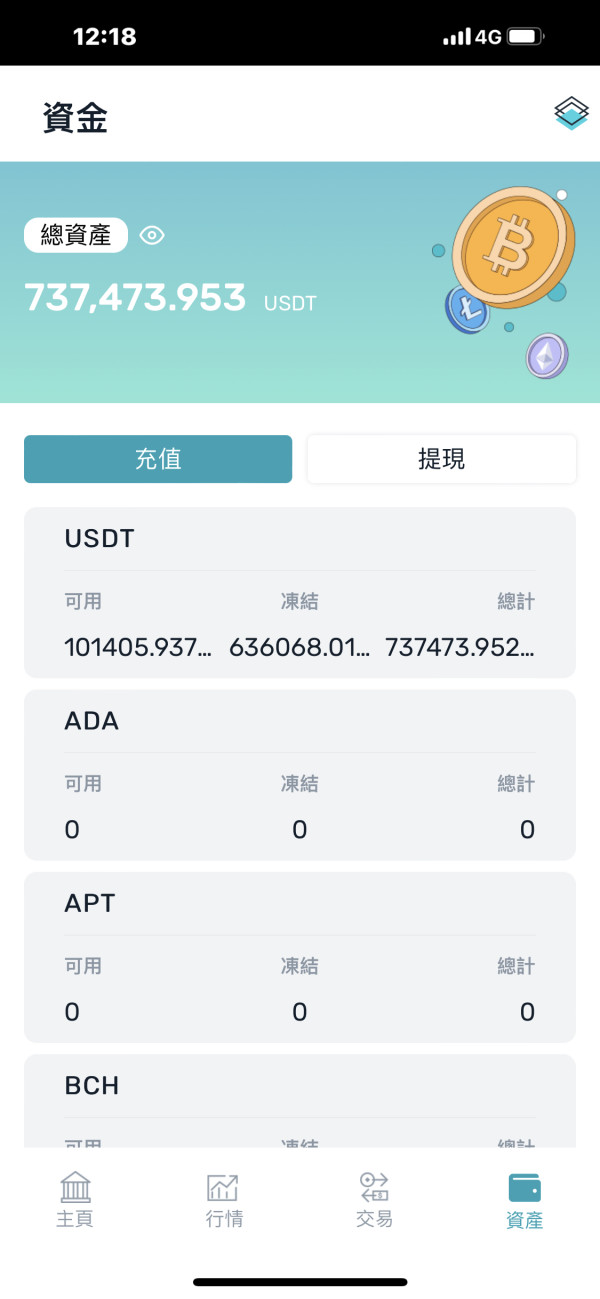Open the layers icon in the header
Screen dimensions: 600x1299
pos(572,113)
